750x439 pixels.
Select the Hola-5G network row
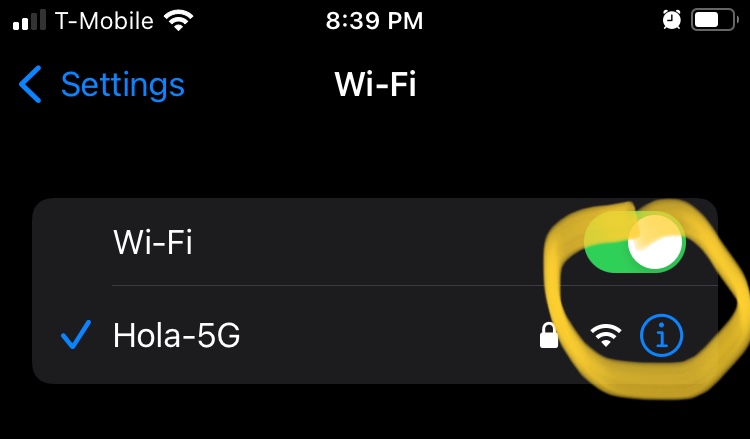tap(300, 336)
